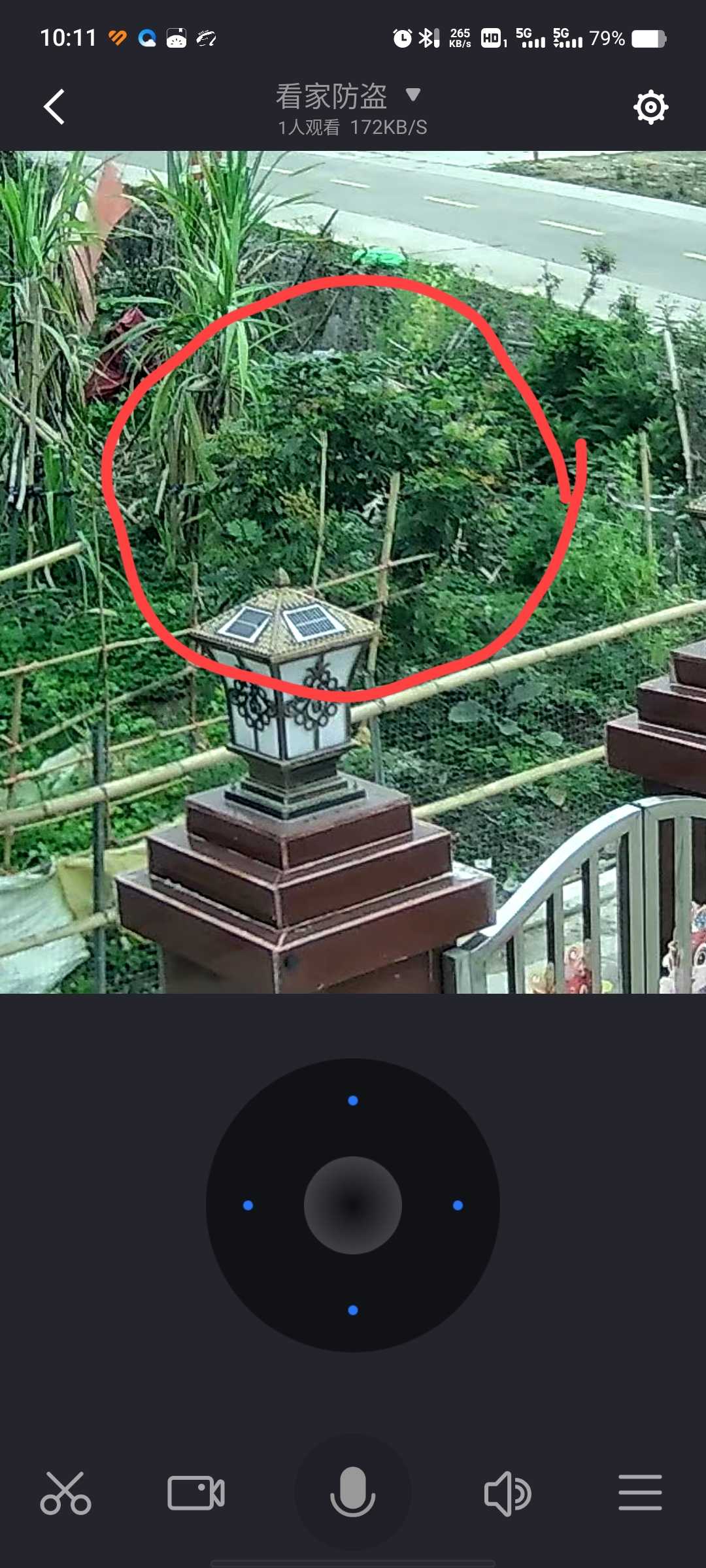
Task: Open the more options menu
Action: click(x=640, y=1494)
